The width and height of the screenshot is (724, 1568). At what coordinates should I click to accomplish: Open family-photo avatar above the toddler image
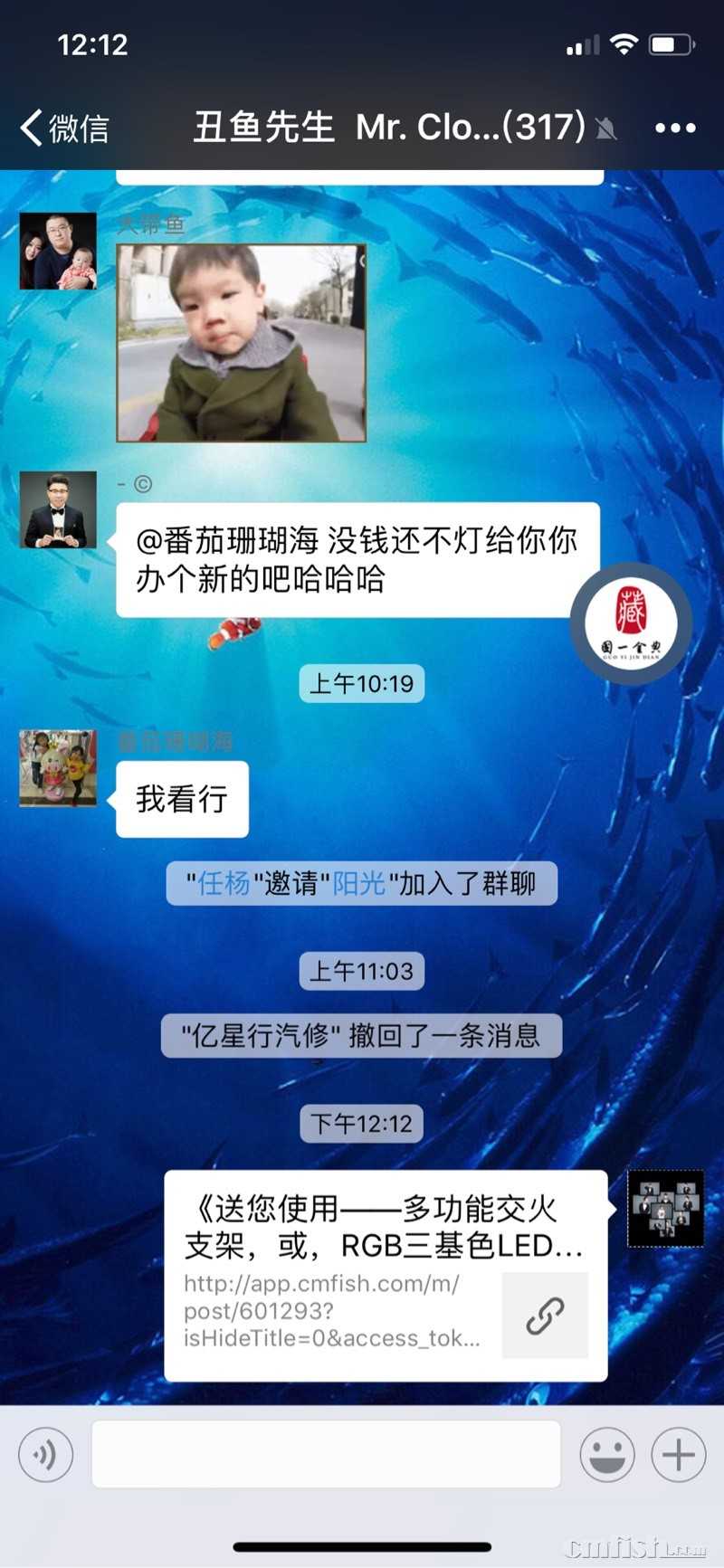coord(58,251)
